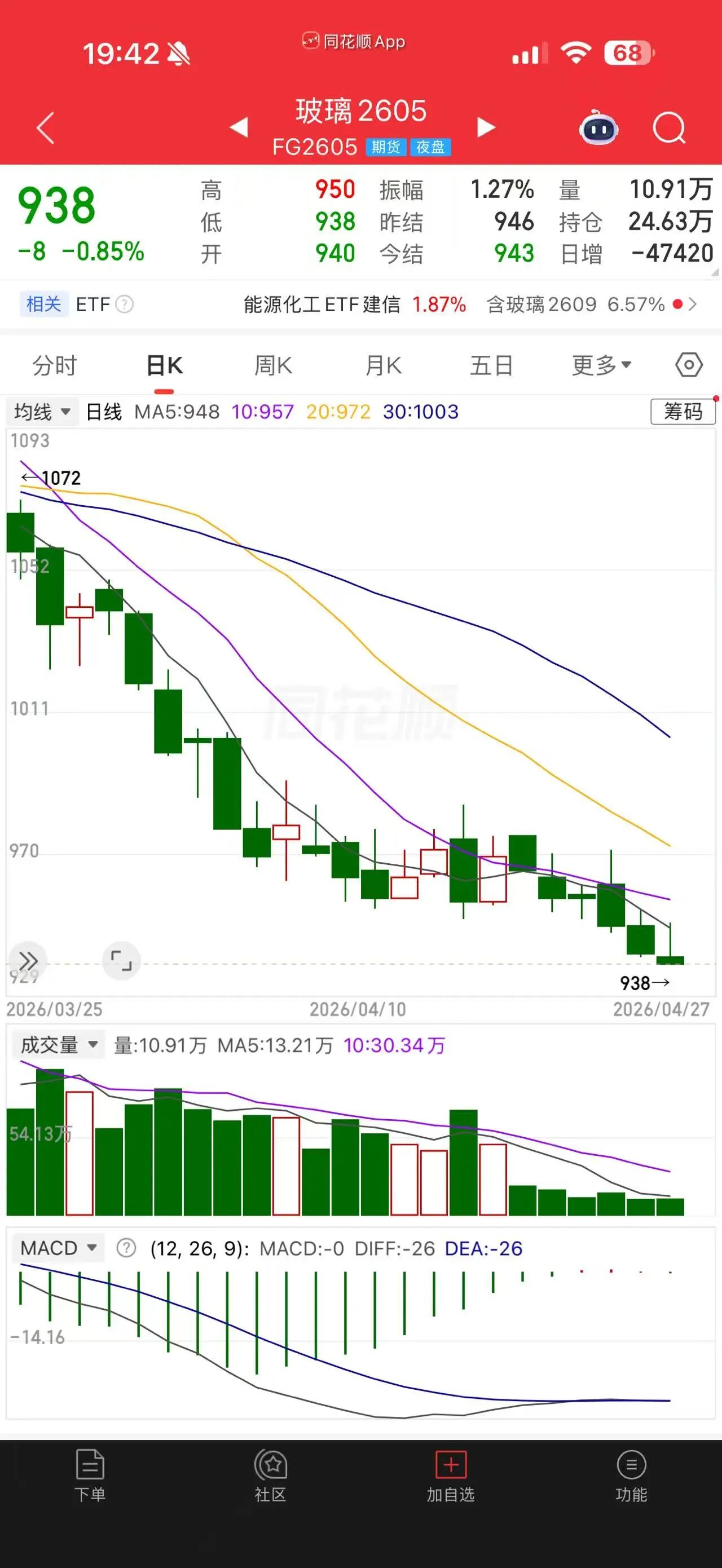Open the search magnifier

pyautogui.click(x=668, y=128)
